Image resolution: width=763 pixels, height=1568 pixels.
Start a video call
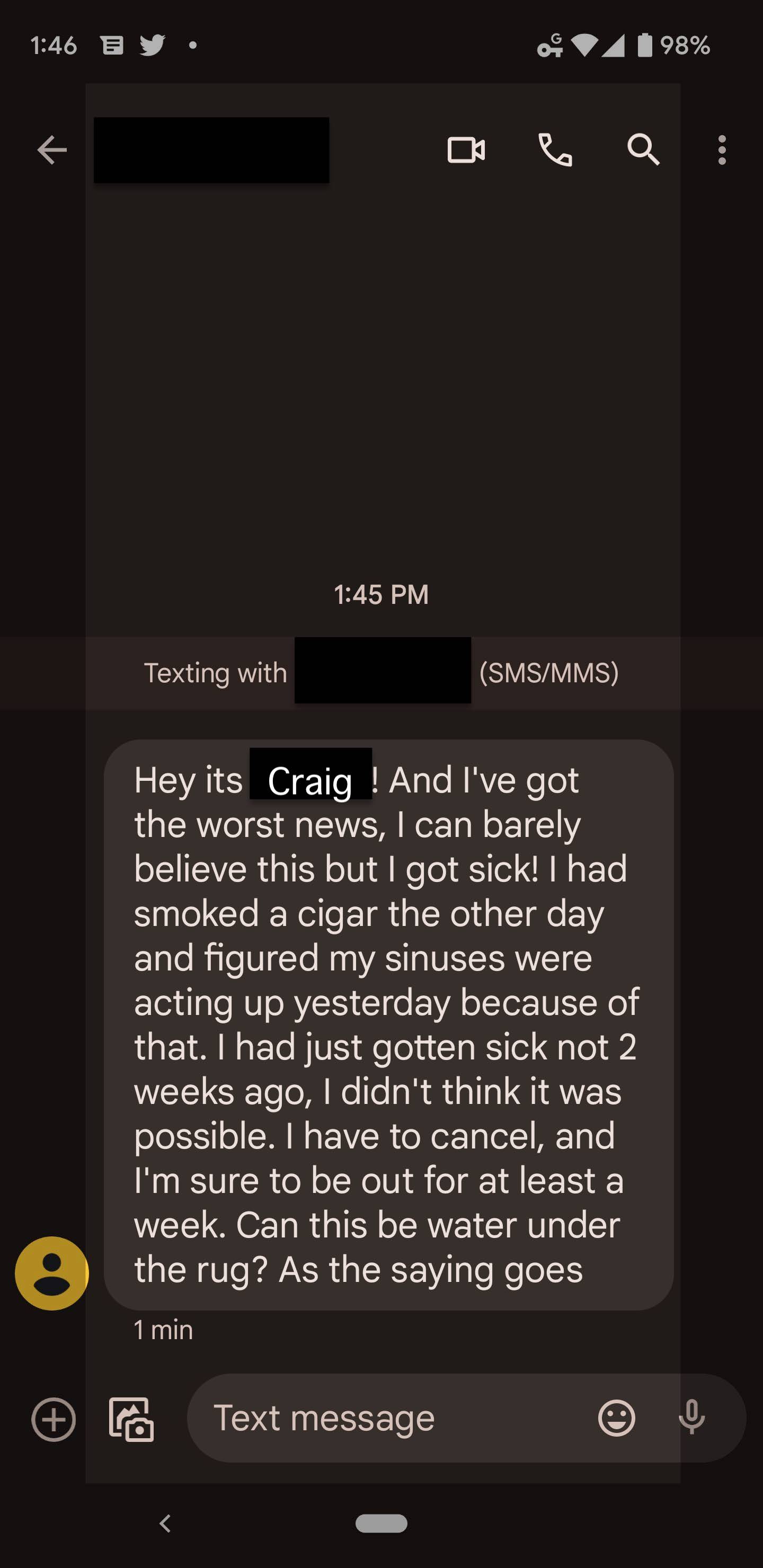point(466,150)
